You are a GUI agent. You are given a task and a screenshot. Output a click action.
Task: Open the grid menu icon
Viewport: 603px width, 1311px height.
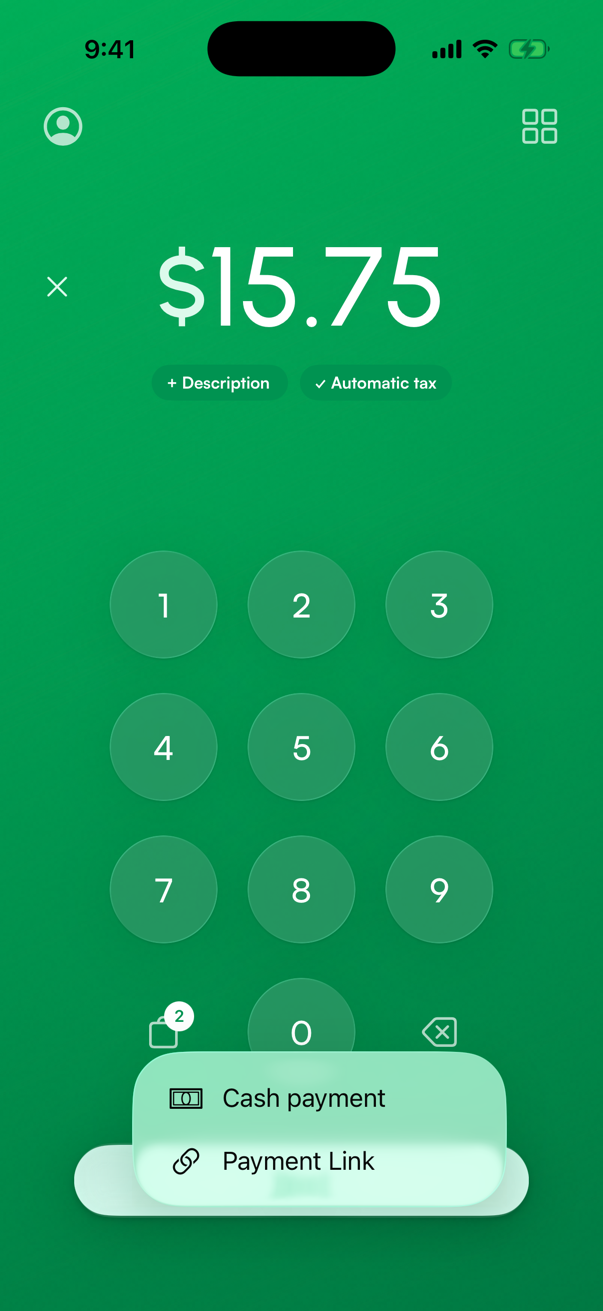[x=540, y=127]
